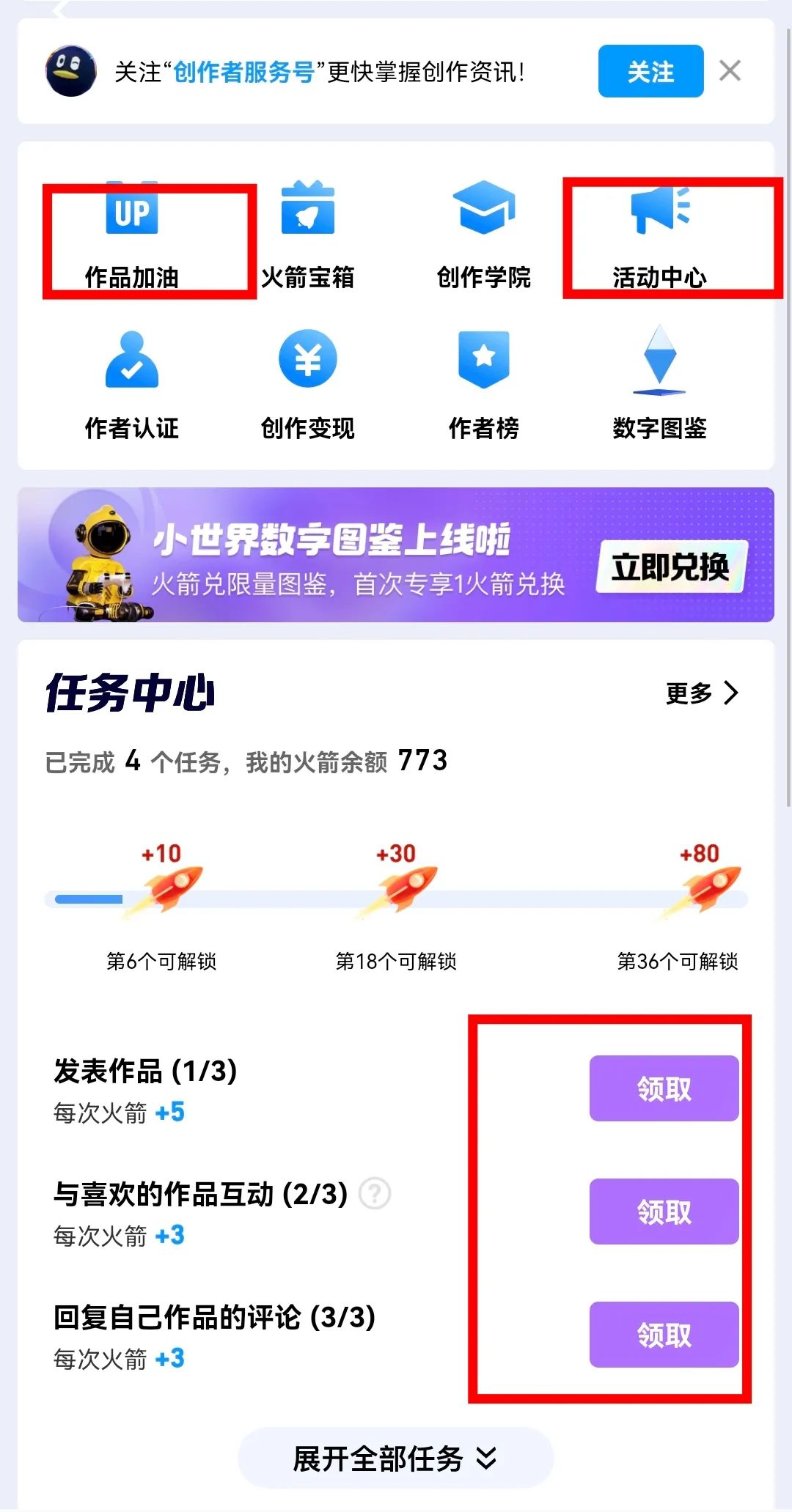Tap the help icon beside 与喜欢的作品互动
The image size is (792, 1512).
(x=375, y=1194)
